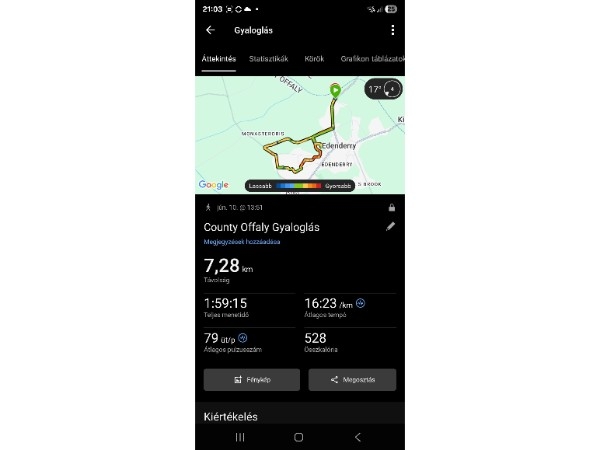Image resolution: width=600 pixels, height=450 pixels.
Task: Tap the 17° weather chip
Action: click(x=381, y=89)
